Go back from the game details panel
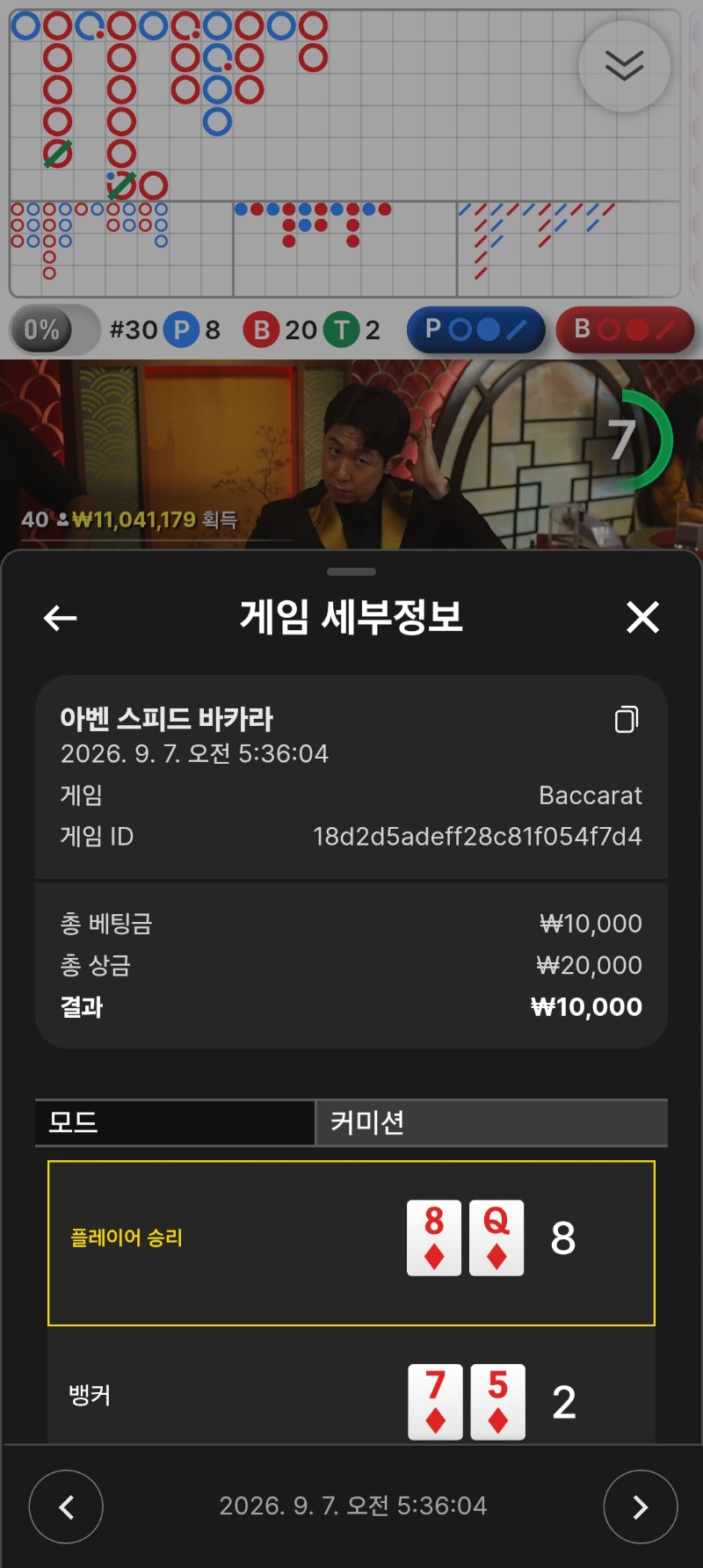This screenshot has height=1568, width=703. tap(61, 618)
